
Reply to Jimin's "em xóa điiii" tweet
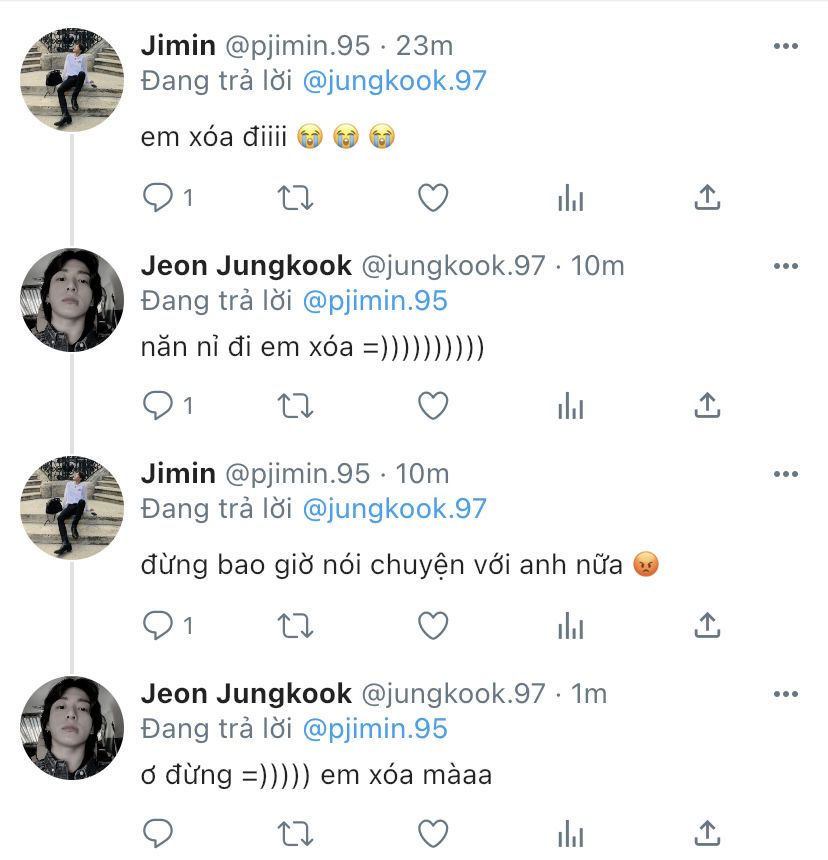[x=158, y=198]
